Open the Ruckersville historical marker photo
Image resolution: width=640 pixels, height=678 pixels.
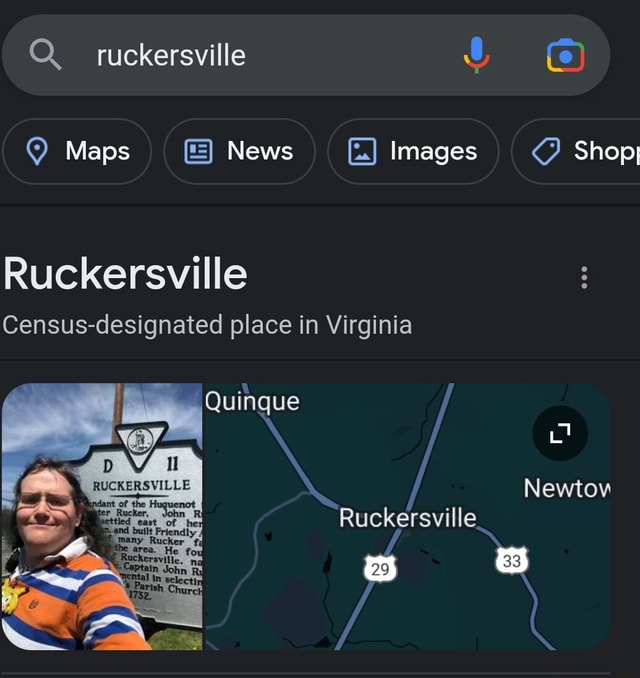tap(102, 516)
